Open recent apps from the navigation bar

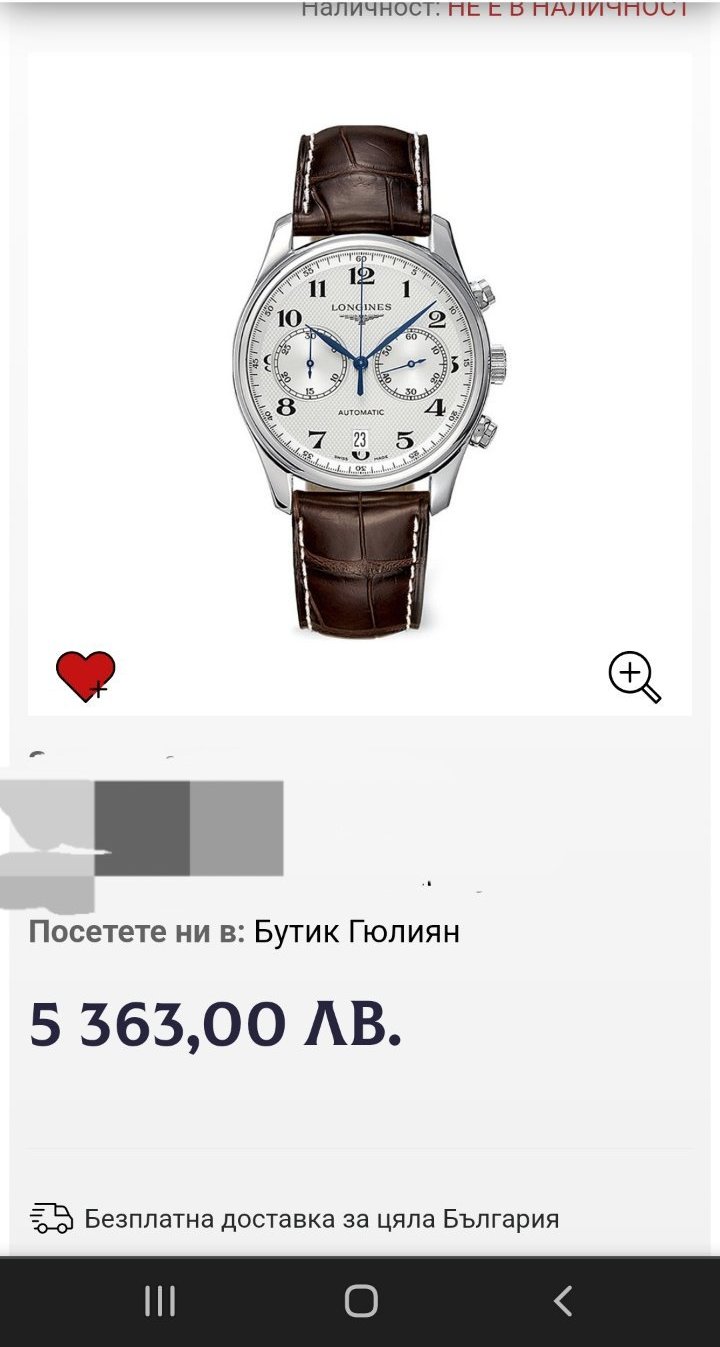pyautogui.click(x=160, y=1301)
